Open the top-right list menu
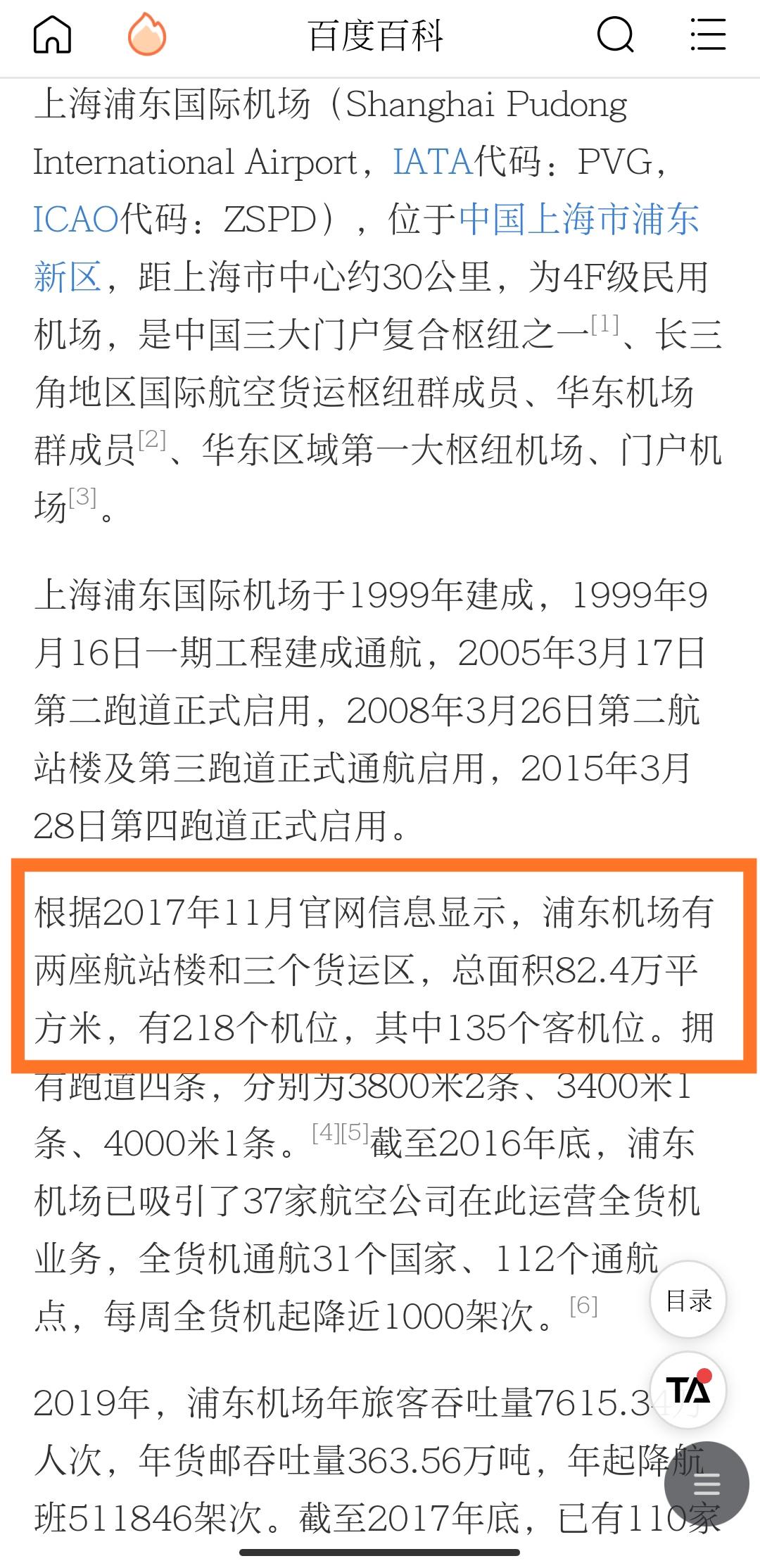This screenshot has height=1568, width=760. (707, 34)
